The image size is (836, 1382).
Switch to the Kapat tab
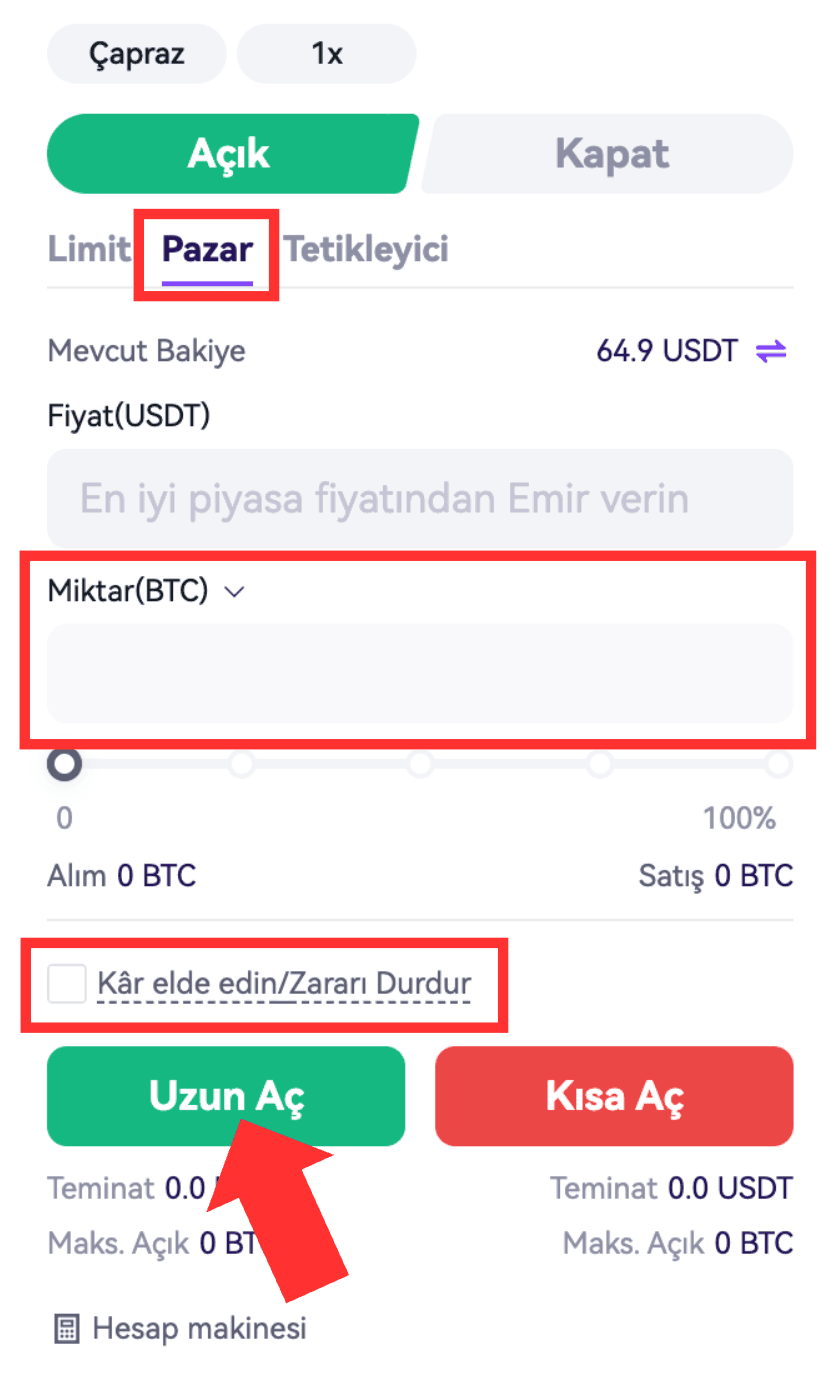click(x=611, y=154)
